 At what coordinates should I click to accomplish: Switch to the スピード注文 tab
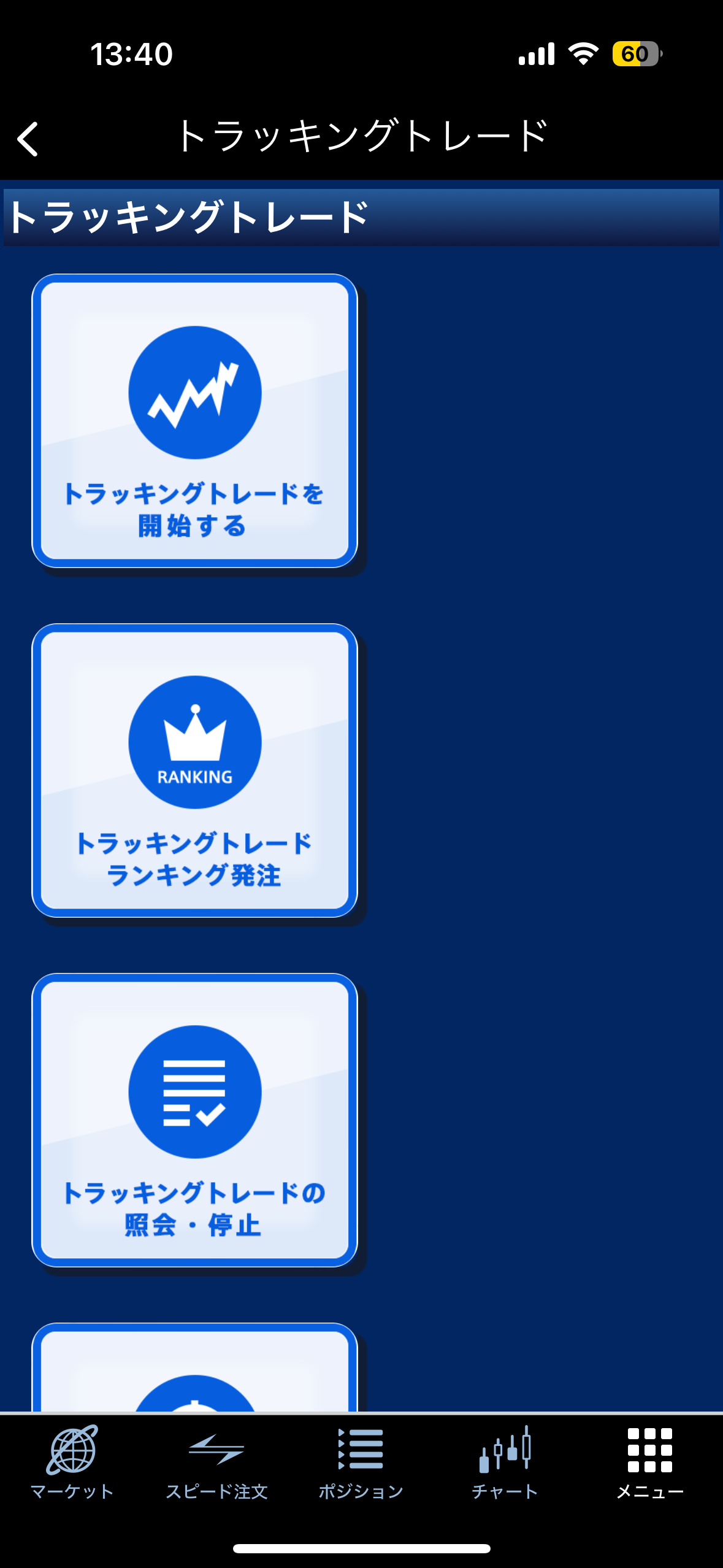(x=216, y=1462)
